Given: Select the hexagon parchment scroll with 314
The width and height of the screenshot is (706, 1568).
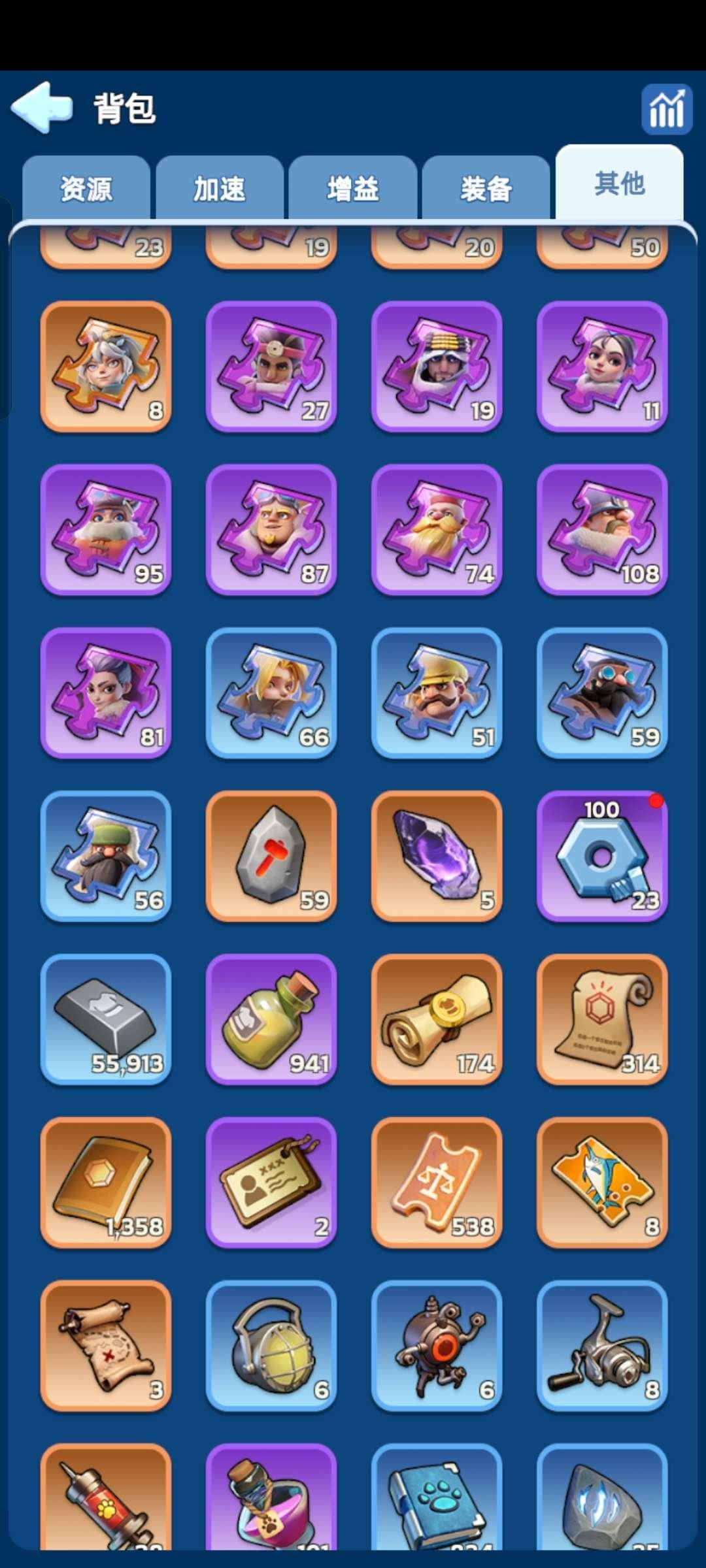Looking at the screenshot, I should click(602, 1019).
